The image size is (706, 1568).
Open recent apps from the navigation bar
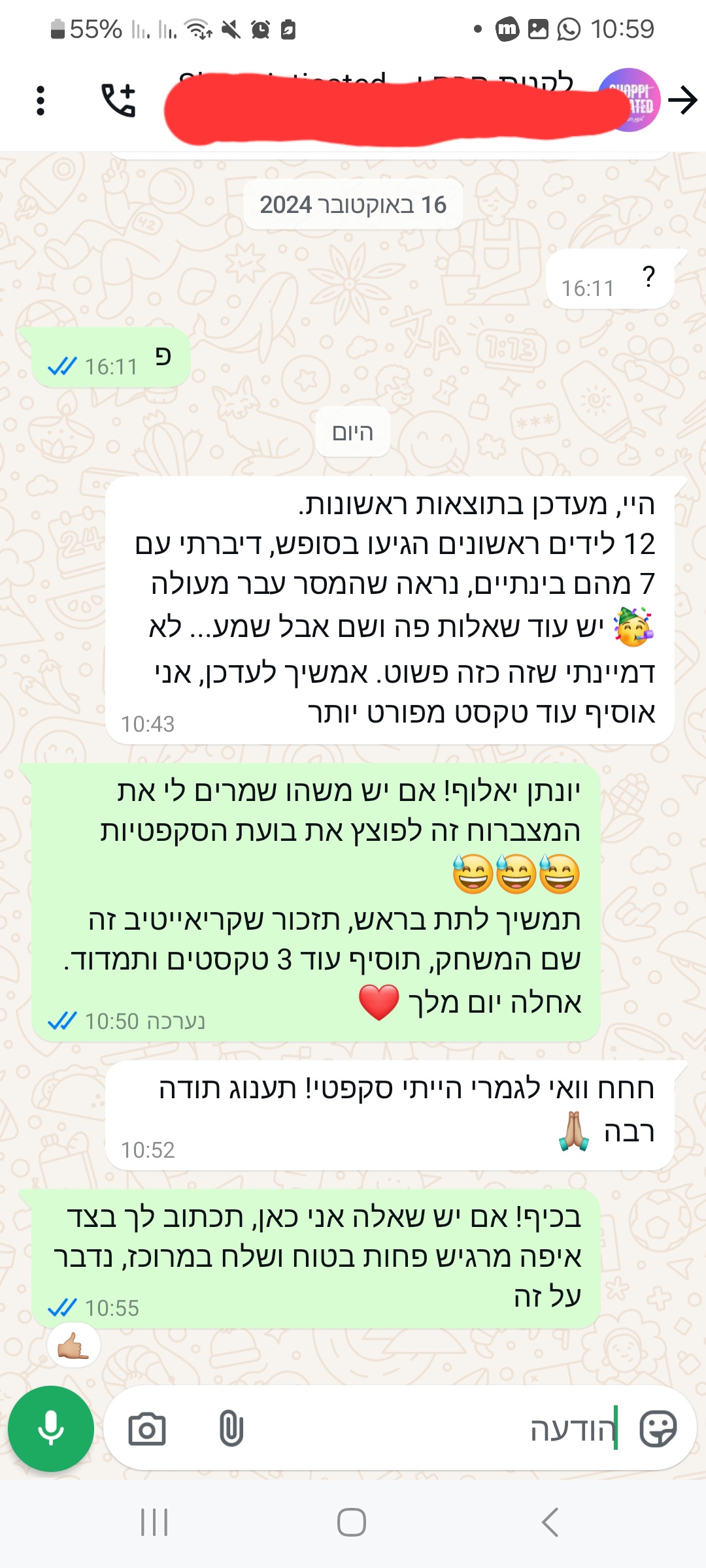[x=154, y=1522]
